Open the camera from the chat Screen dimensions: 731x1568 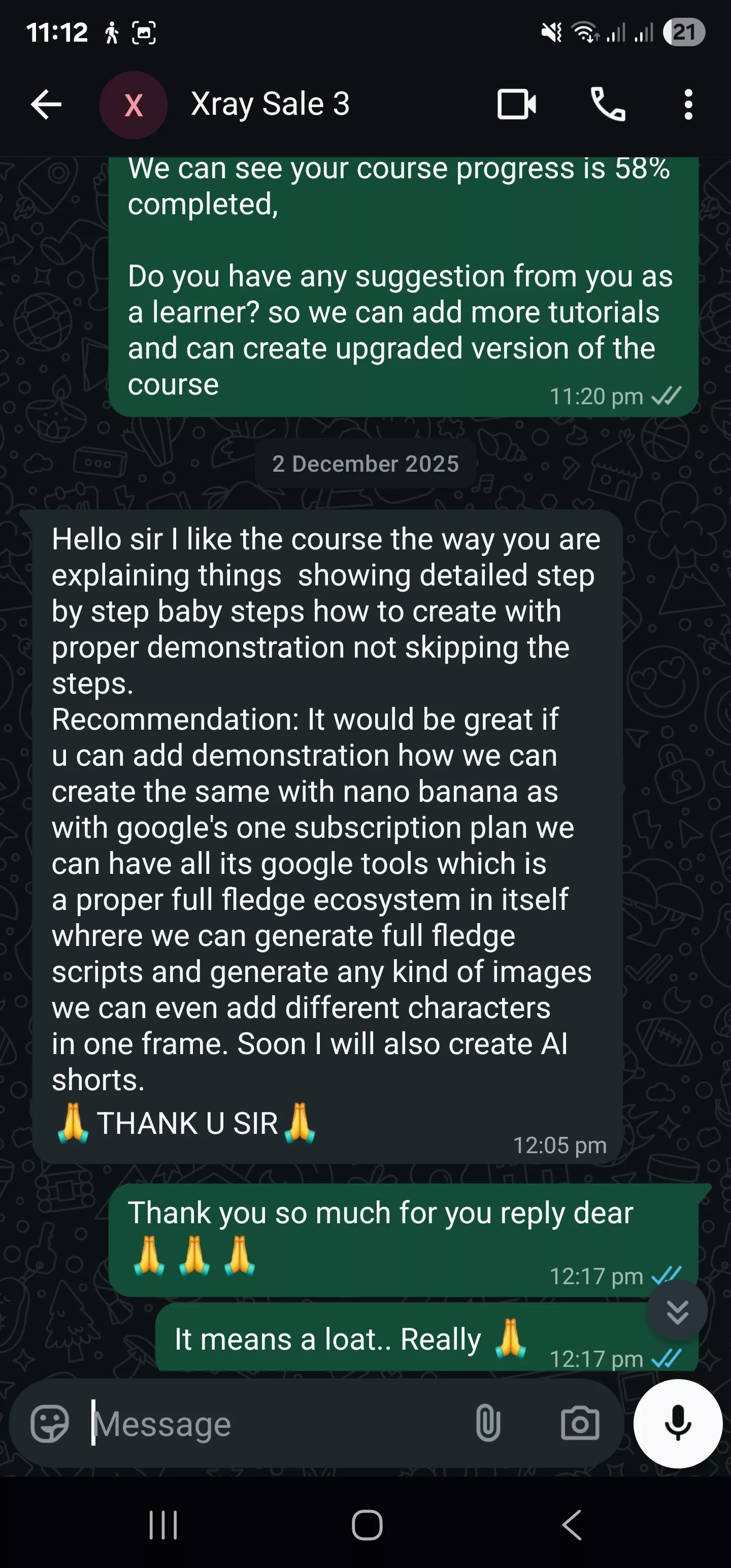pyautogui.click(x=579, y=1424)
